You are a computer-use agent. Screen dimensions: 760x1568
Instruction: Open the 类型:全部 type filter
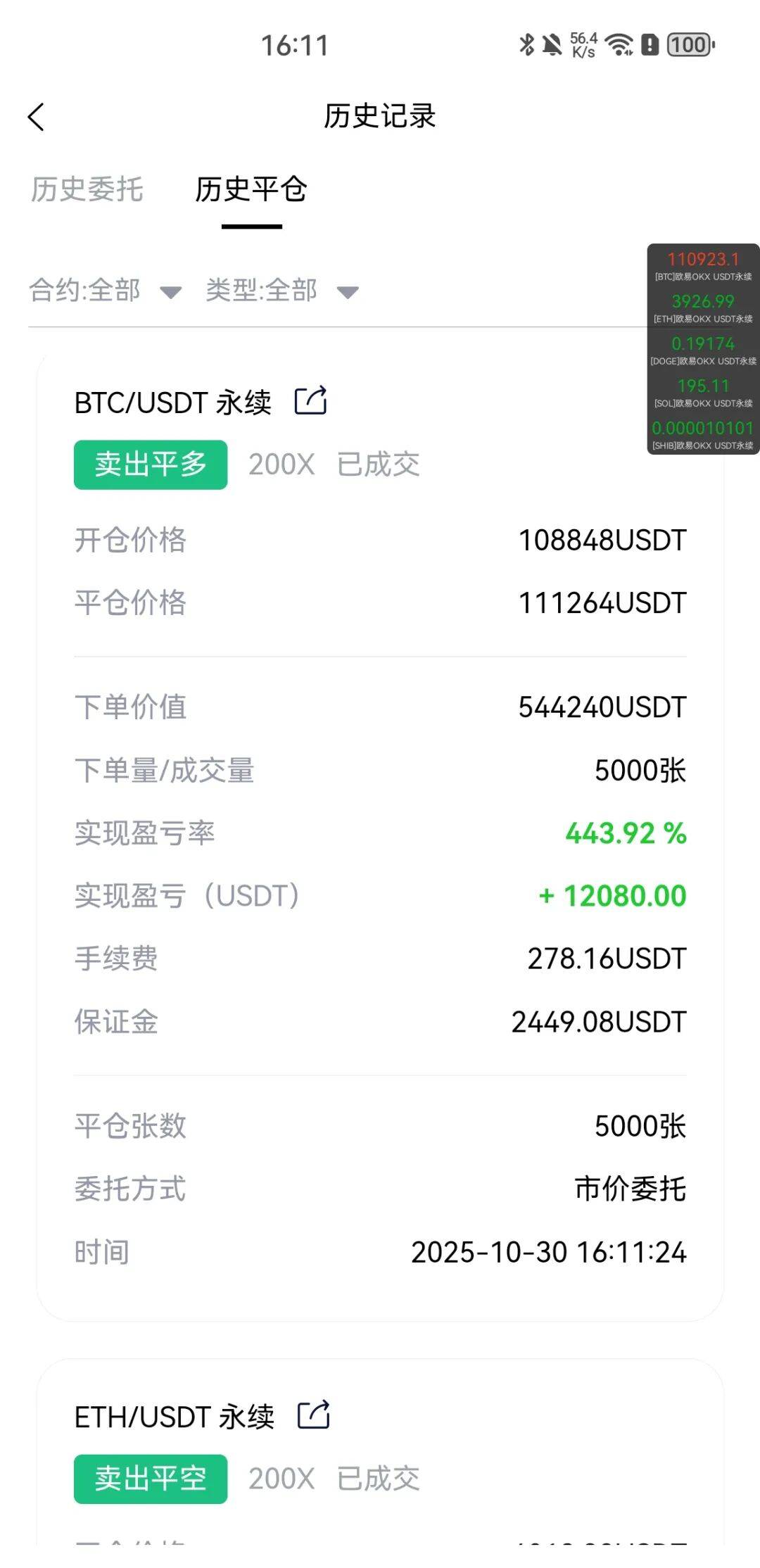(x=281, y=291)
